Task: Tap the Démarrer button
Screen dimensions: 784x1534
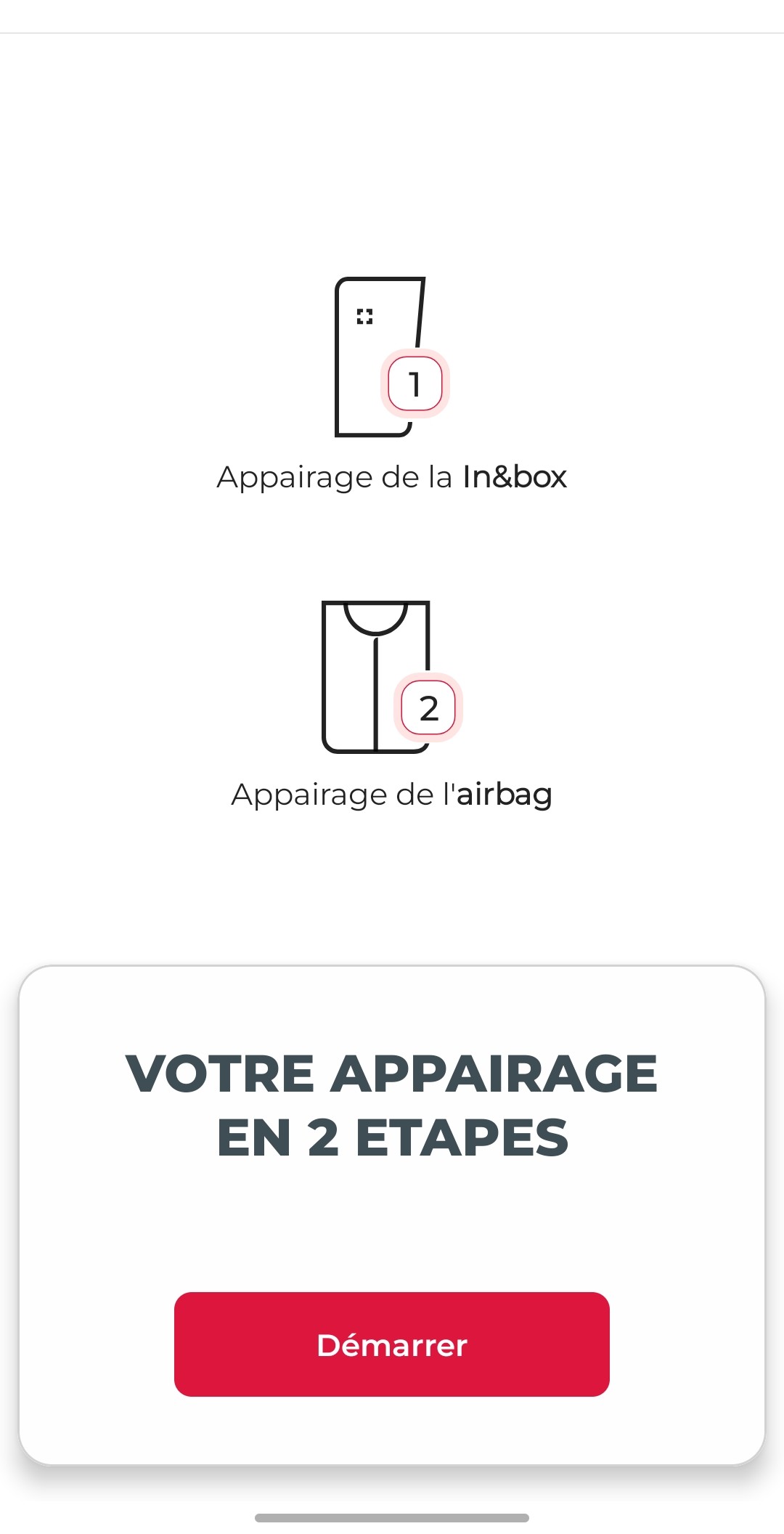Action: 392,1344
